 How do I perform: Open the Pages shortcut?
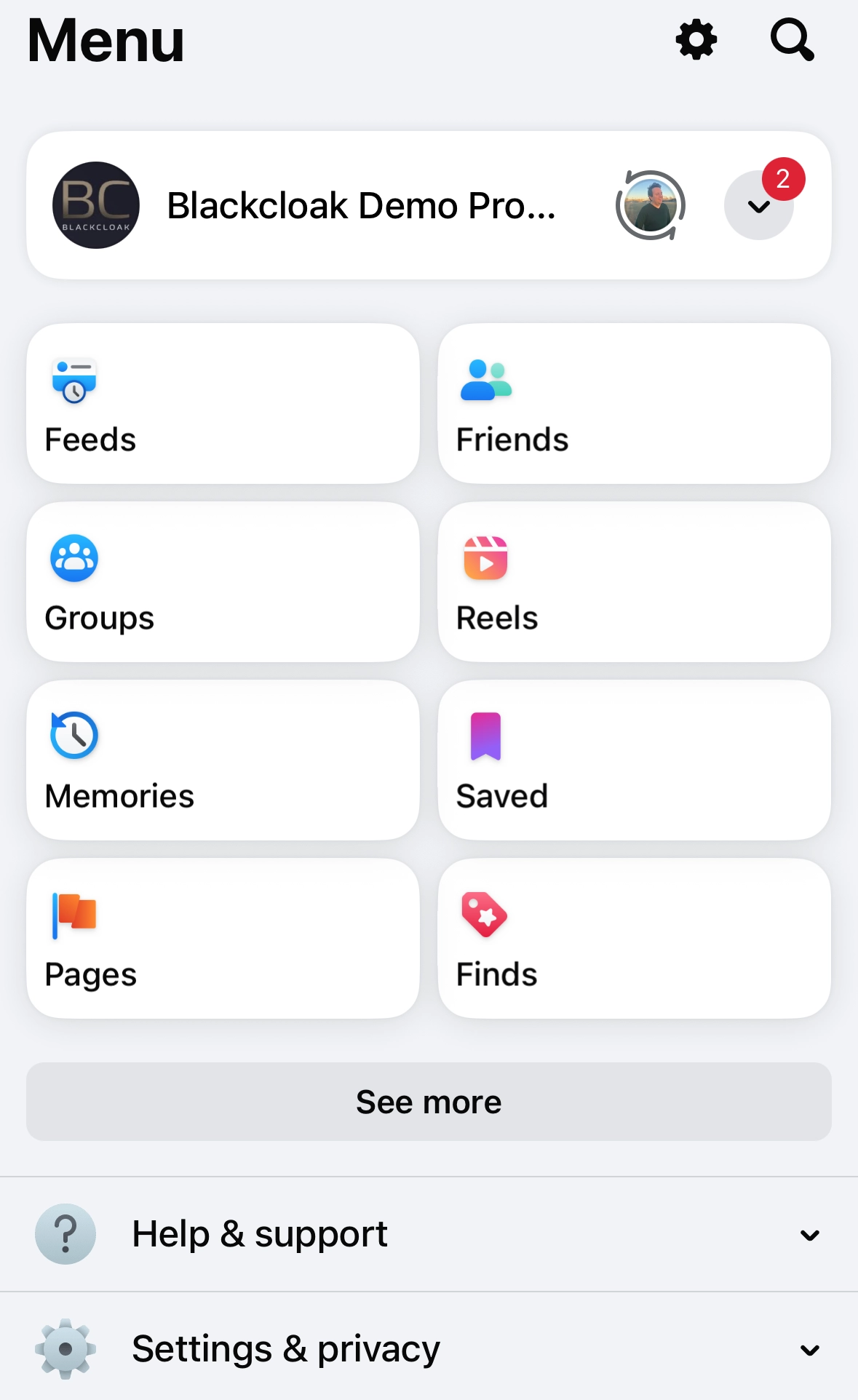pyautogui.click(x=223, y=939)
